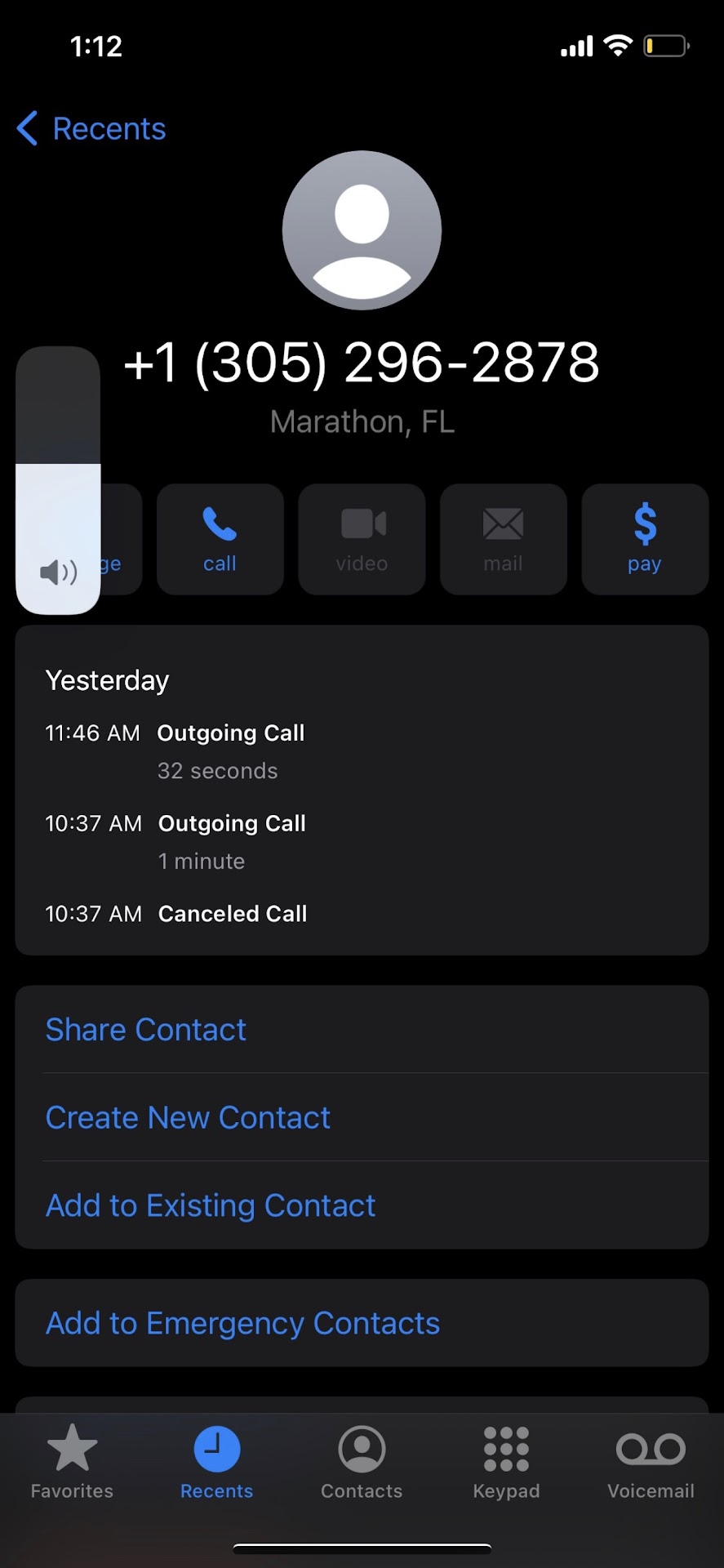724x1568 pixels.
Task: Open the Recents tab in bottom bar
Action: (x=216, y=1463)
